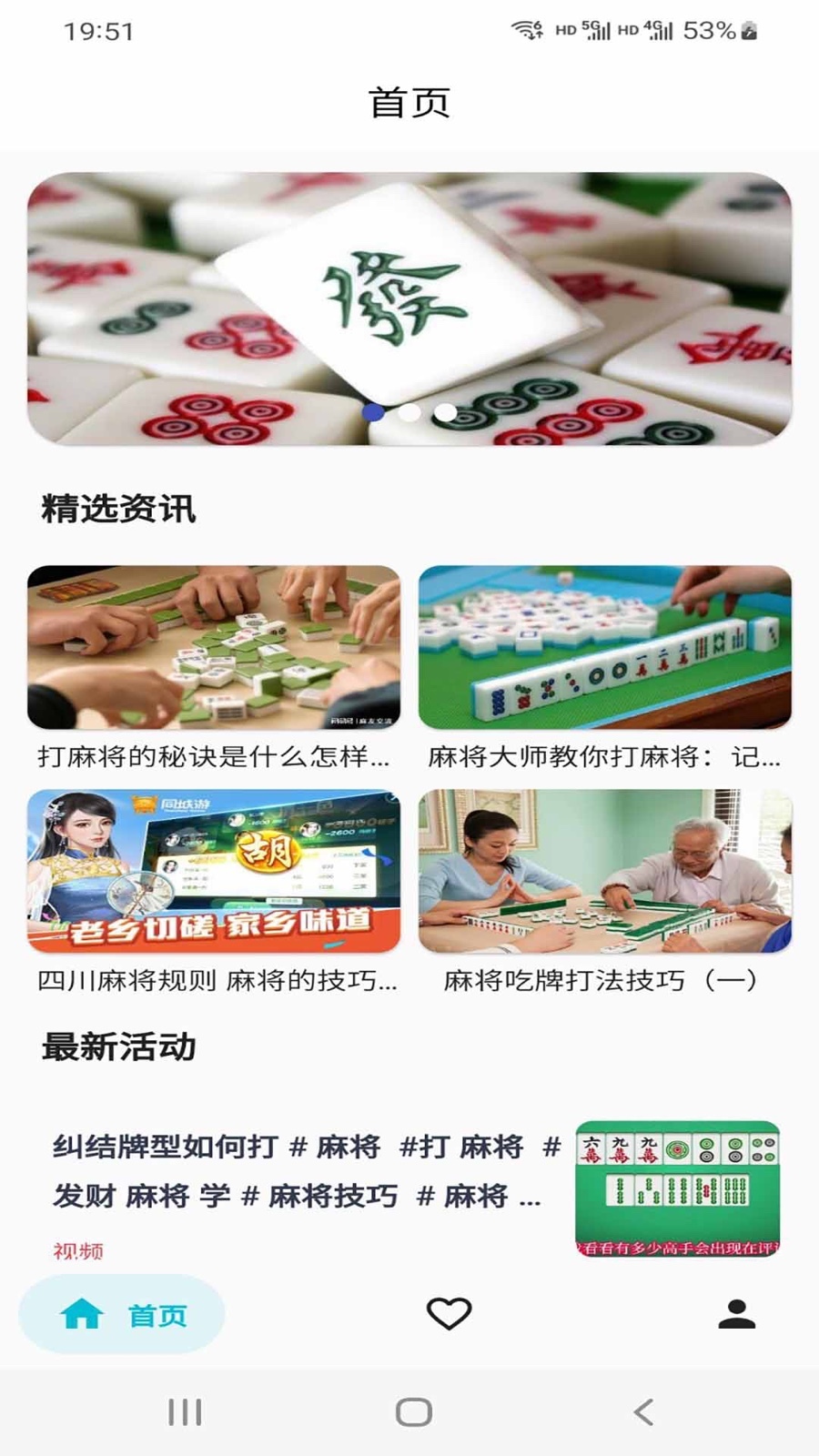Tap the system back button
819x1456 pixels.
click(x=643, y=1412)
